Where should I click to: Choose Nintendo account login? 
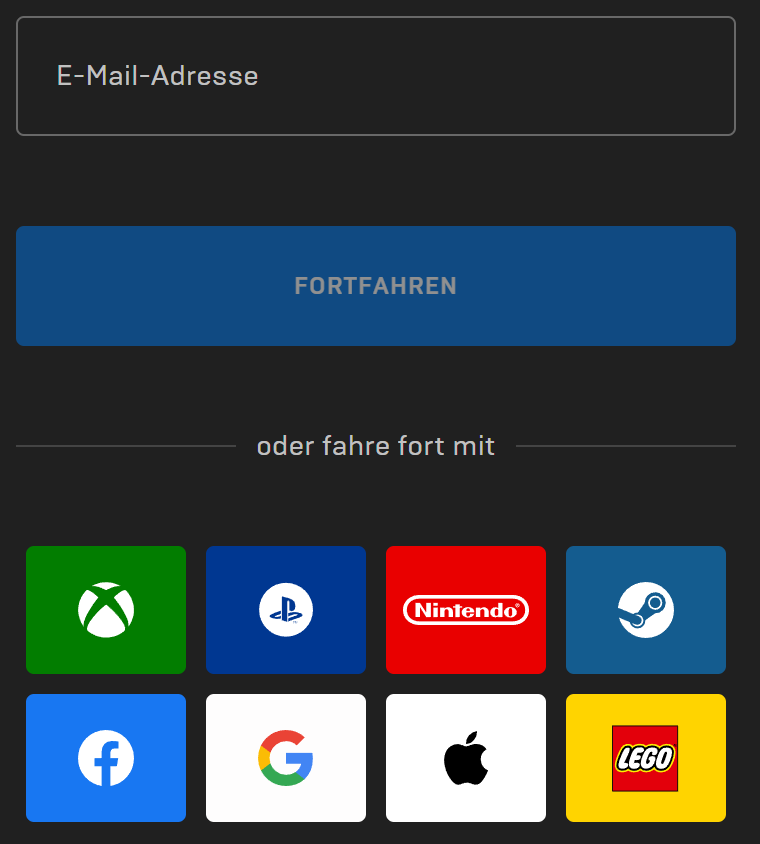pyautogui.click(x=466, y=610)
